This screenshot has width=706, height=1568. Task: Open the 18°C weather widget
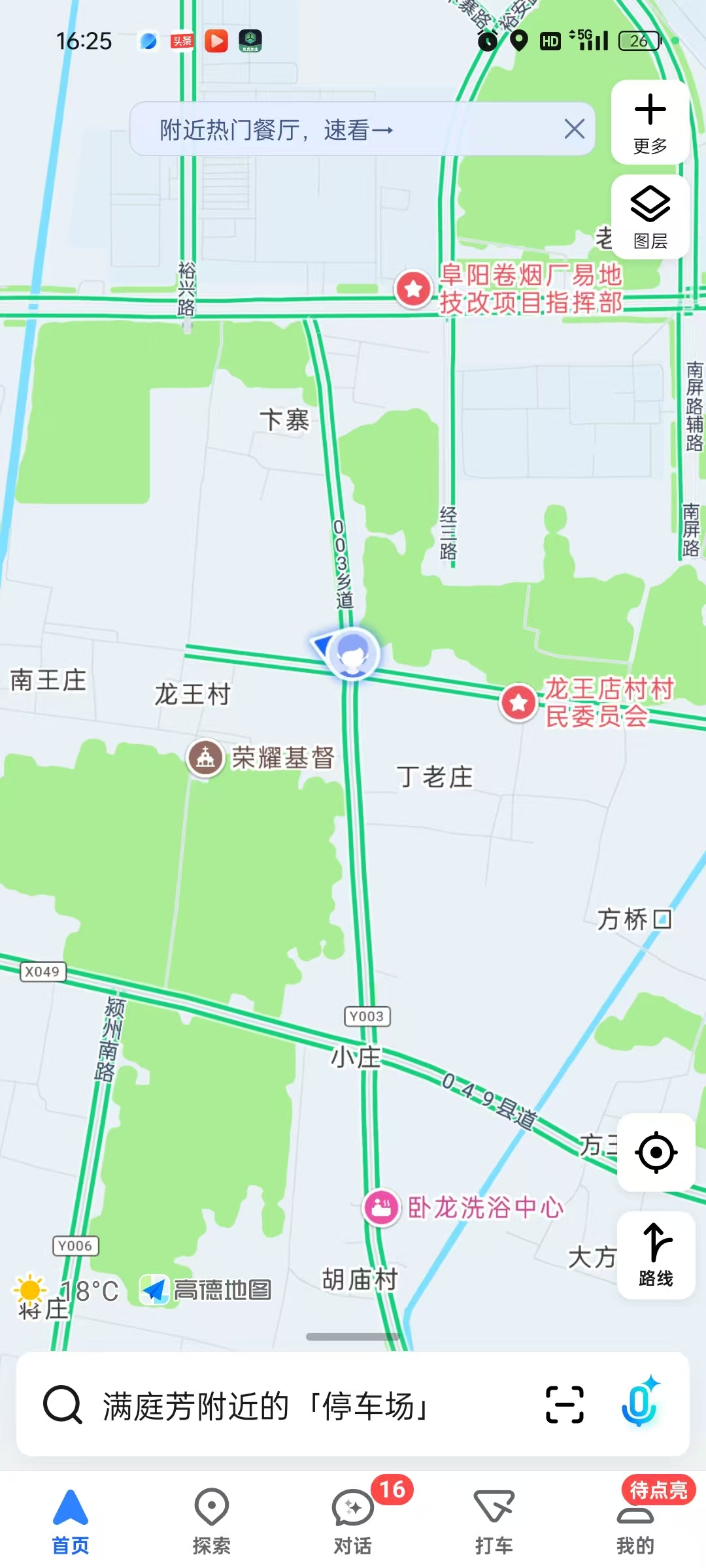tap(65, 1290)
